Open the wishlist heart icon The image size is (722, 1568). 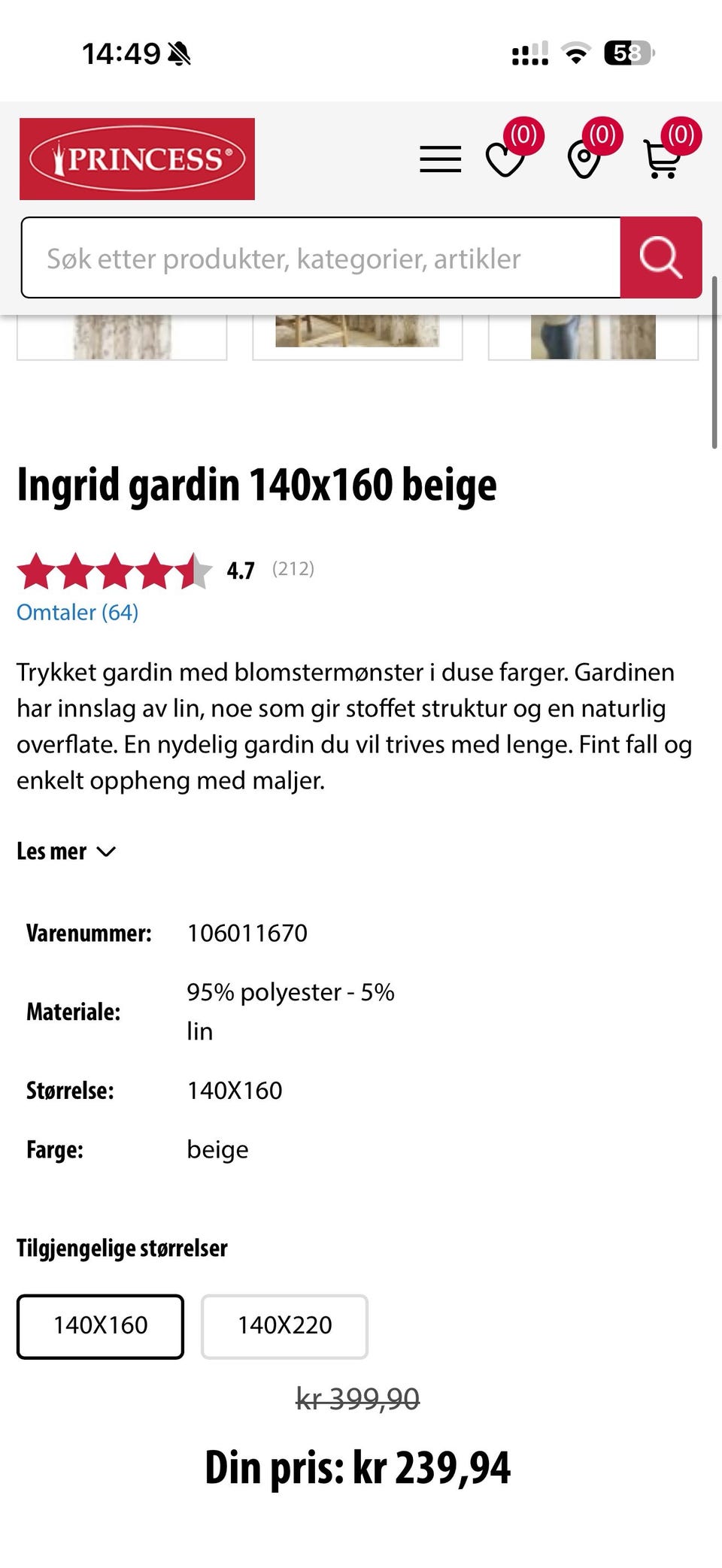504,162
